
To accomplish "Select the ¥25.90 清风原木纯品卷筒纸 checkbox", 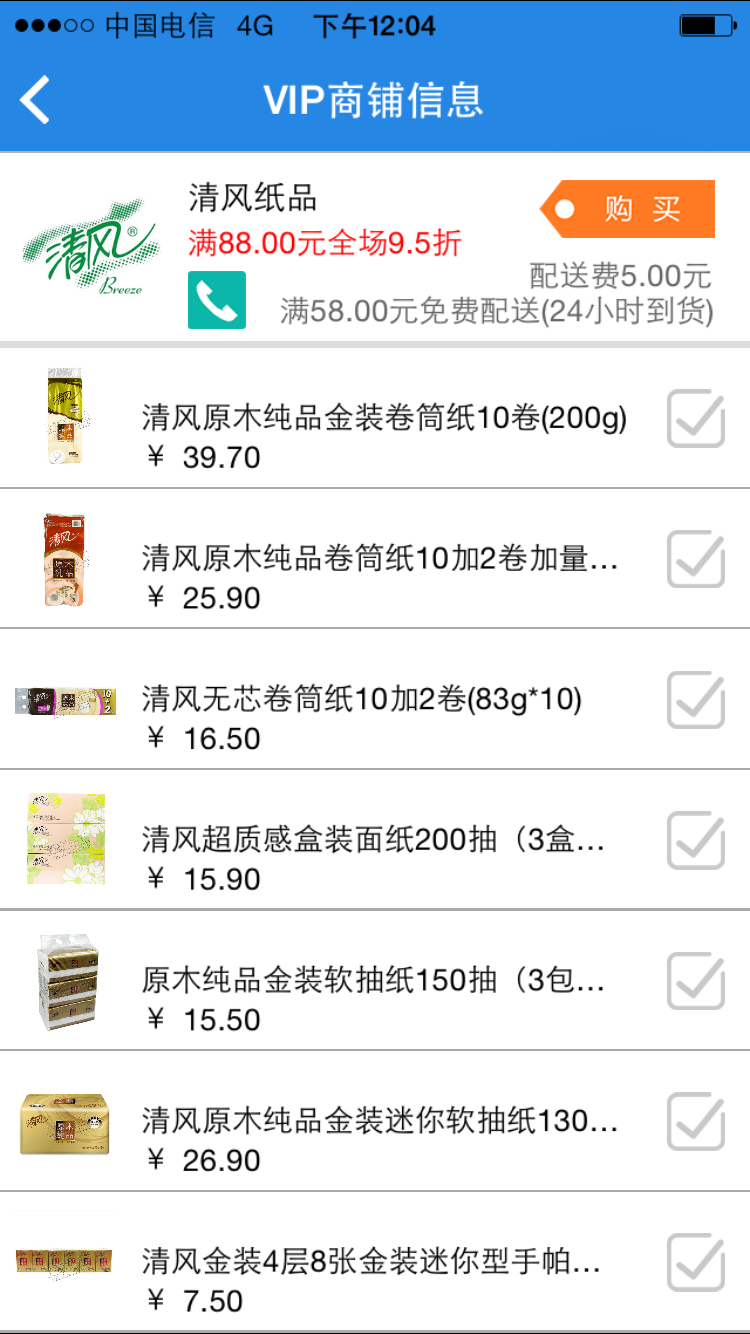I will pyautogui.click(x=696, y=559).
